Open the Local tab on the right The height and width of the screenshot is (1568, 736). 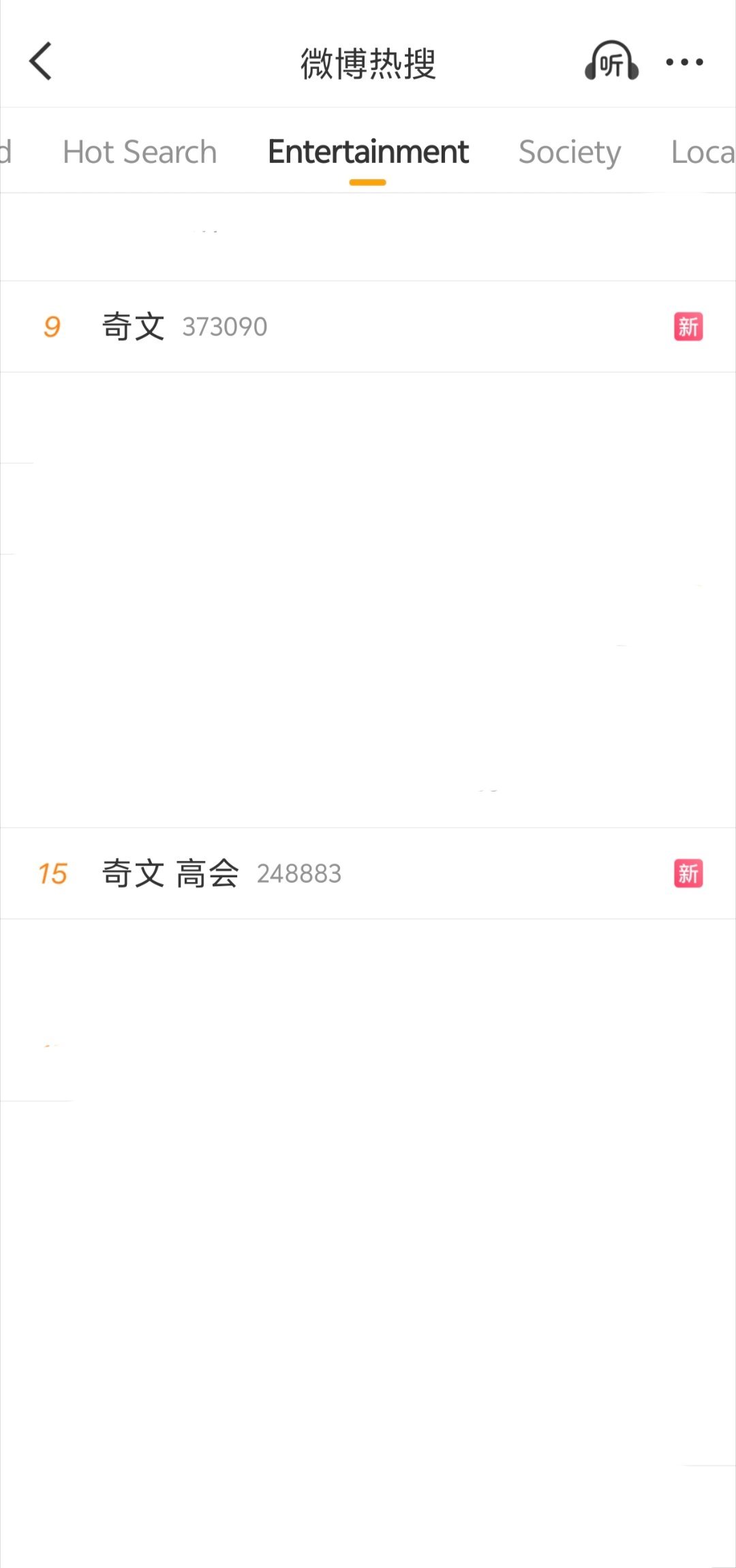coord(702,151)
